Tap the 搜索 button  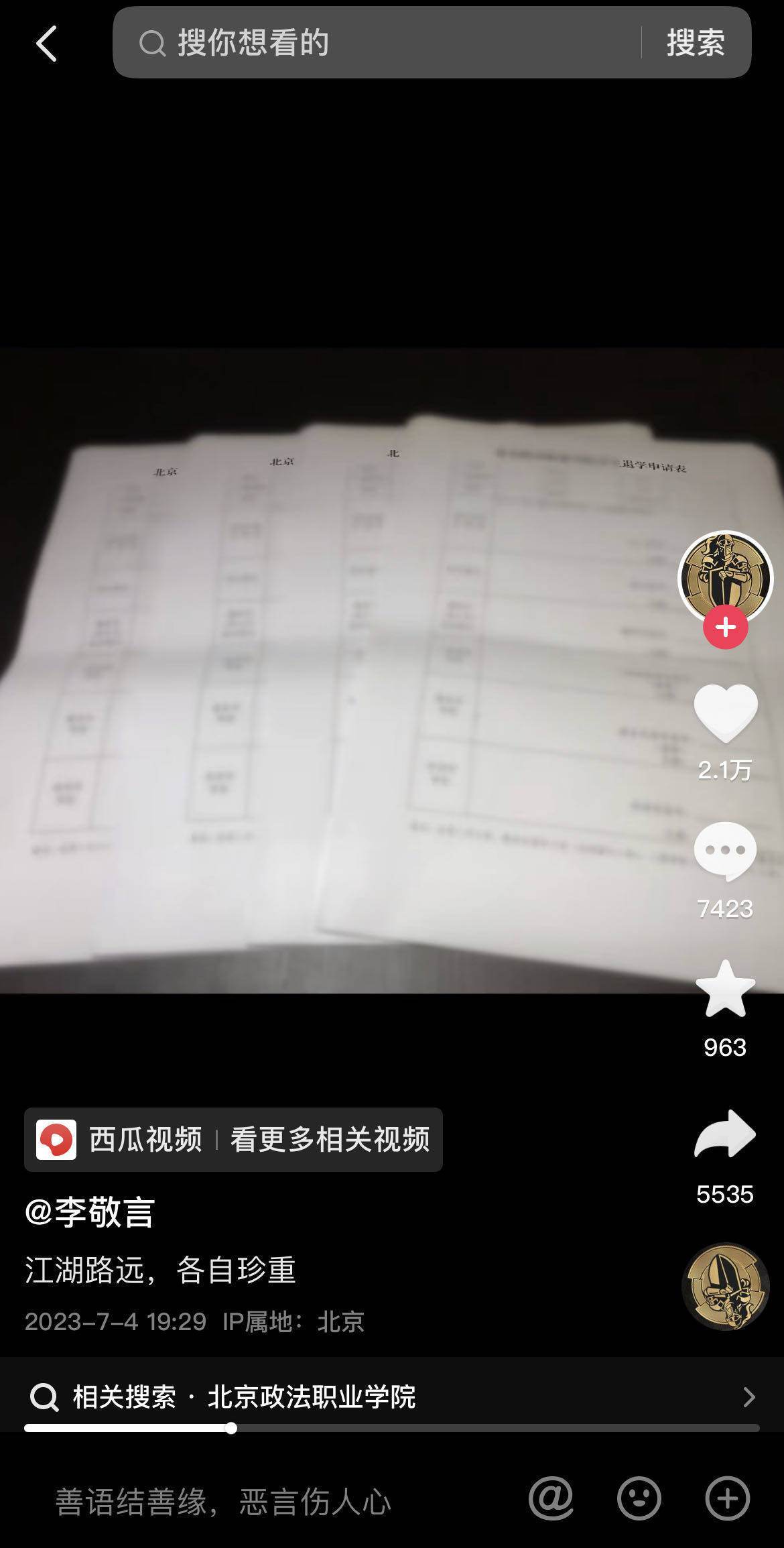(696, 43)
